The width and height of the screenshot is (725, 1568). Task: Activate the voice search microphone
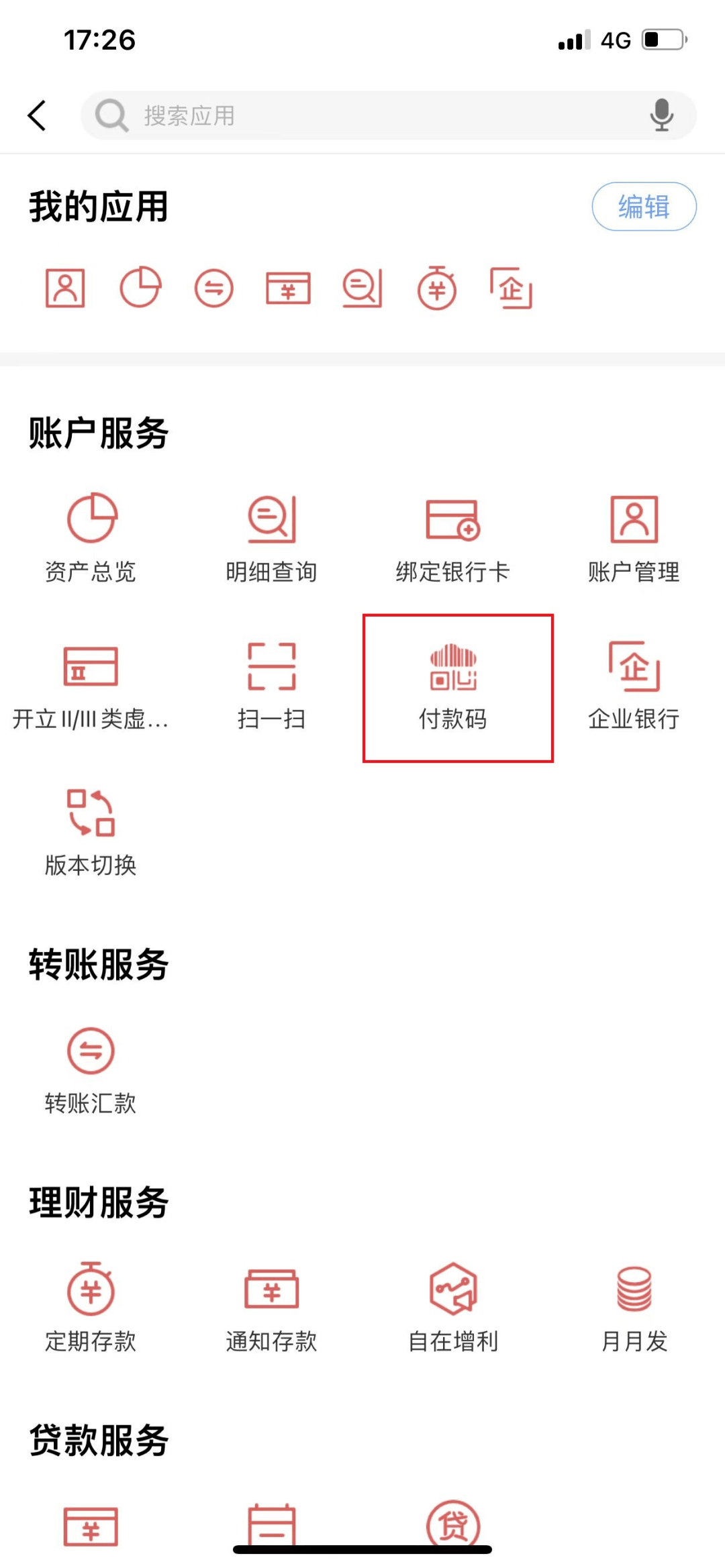662,115
